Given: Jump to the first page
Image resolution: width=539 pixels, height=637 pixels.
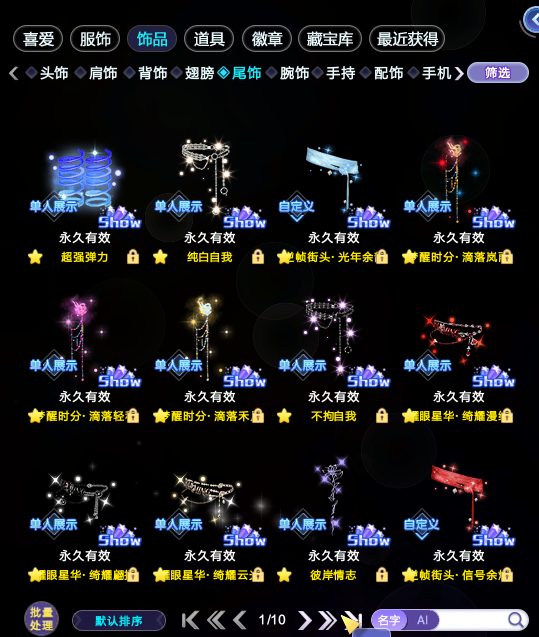Looking at the screenshot, I should 190,620.
